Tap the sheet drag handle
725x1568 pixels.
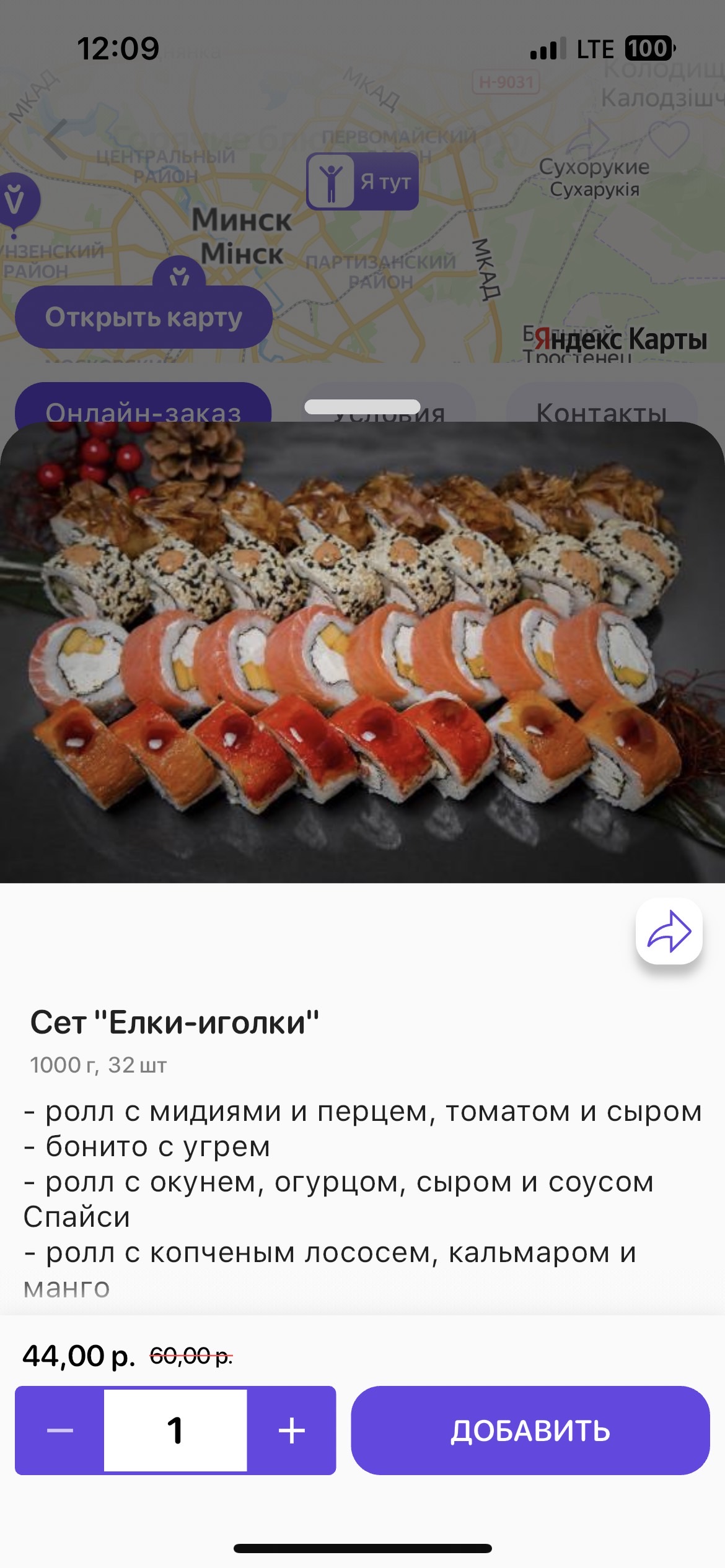(362, 407)
